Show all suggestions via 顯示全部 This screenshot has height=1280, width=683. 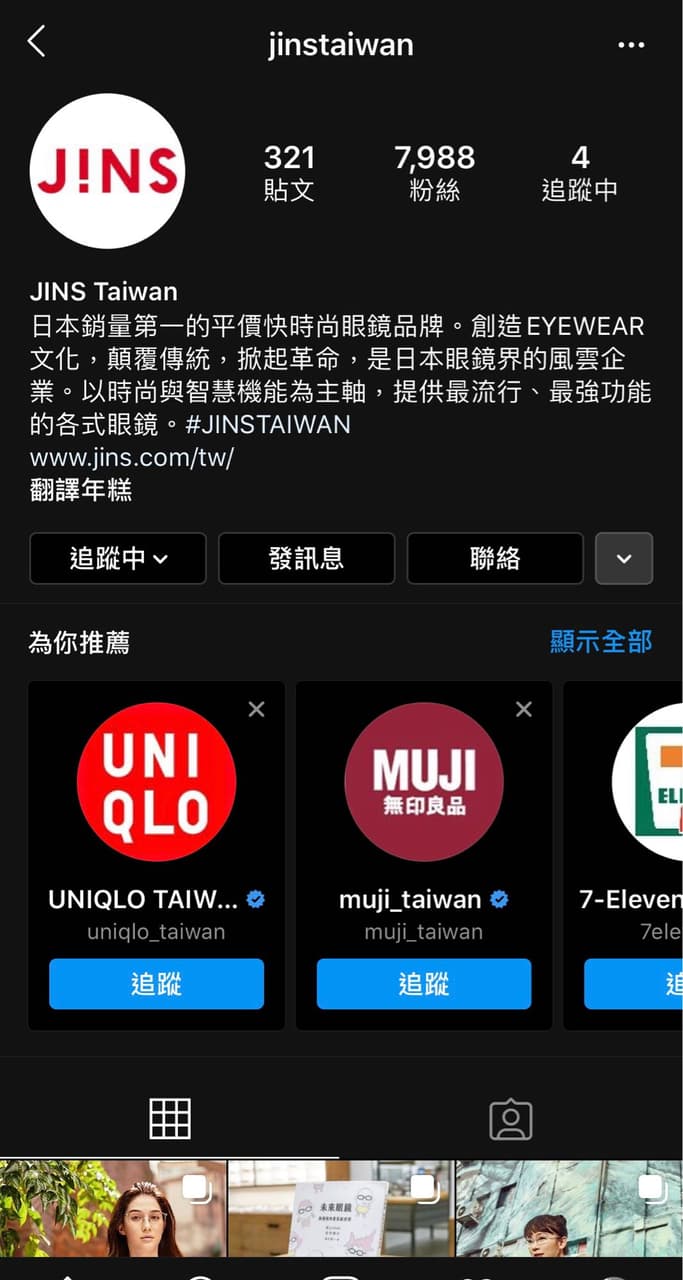pyautogui.click(x=601, y=641)
